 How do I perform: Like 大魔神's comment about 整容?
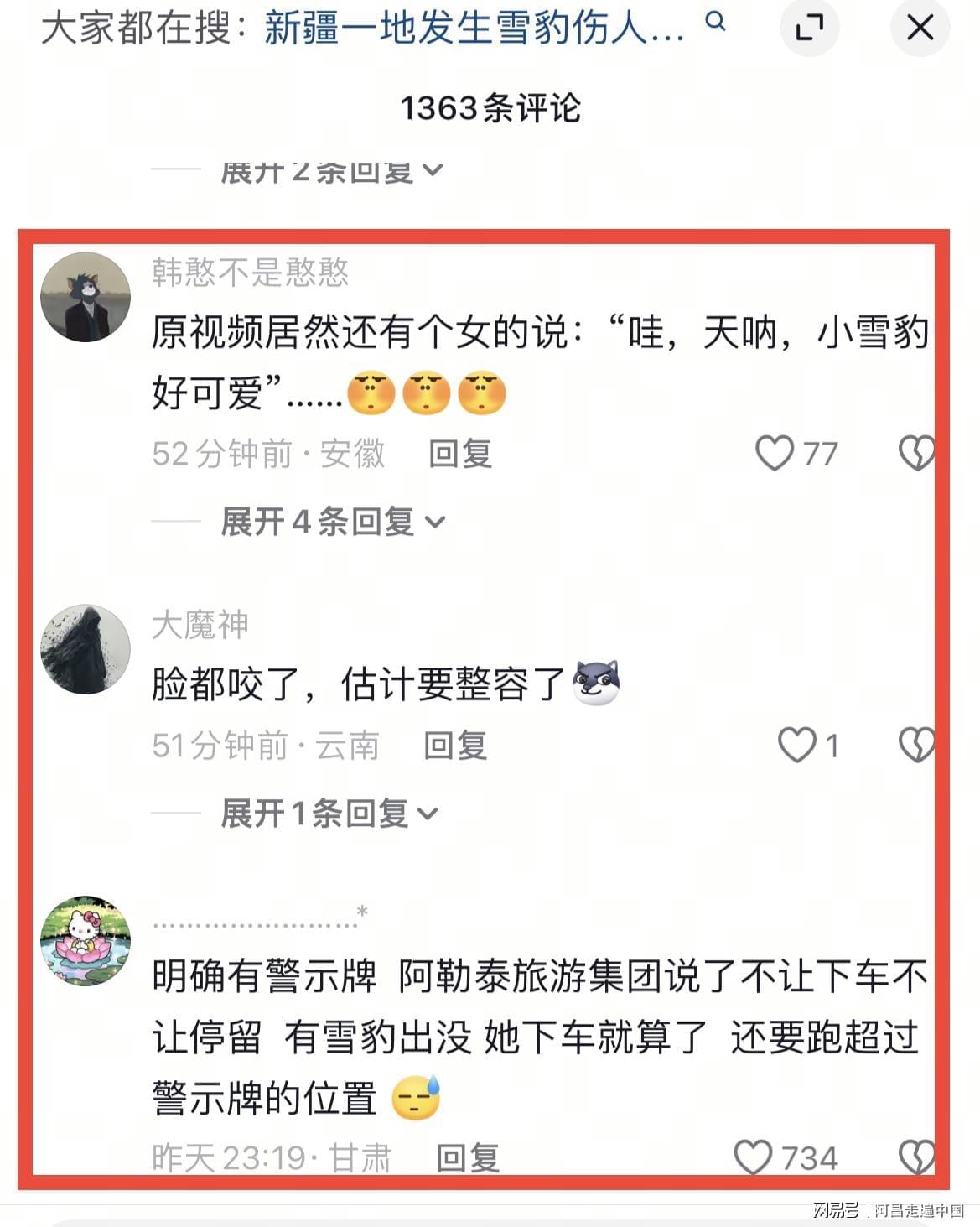[796, 745]
